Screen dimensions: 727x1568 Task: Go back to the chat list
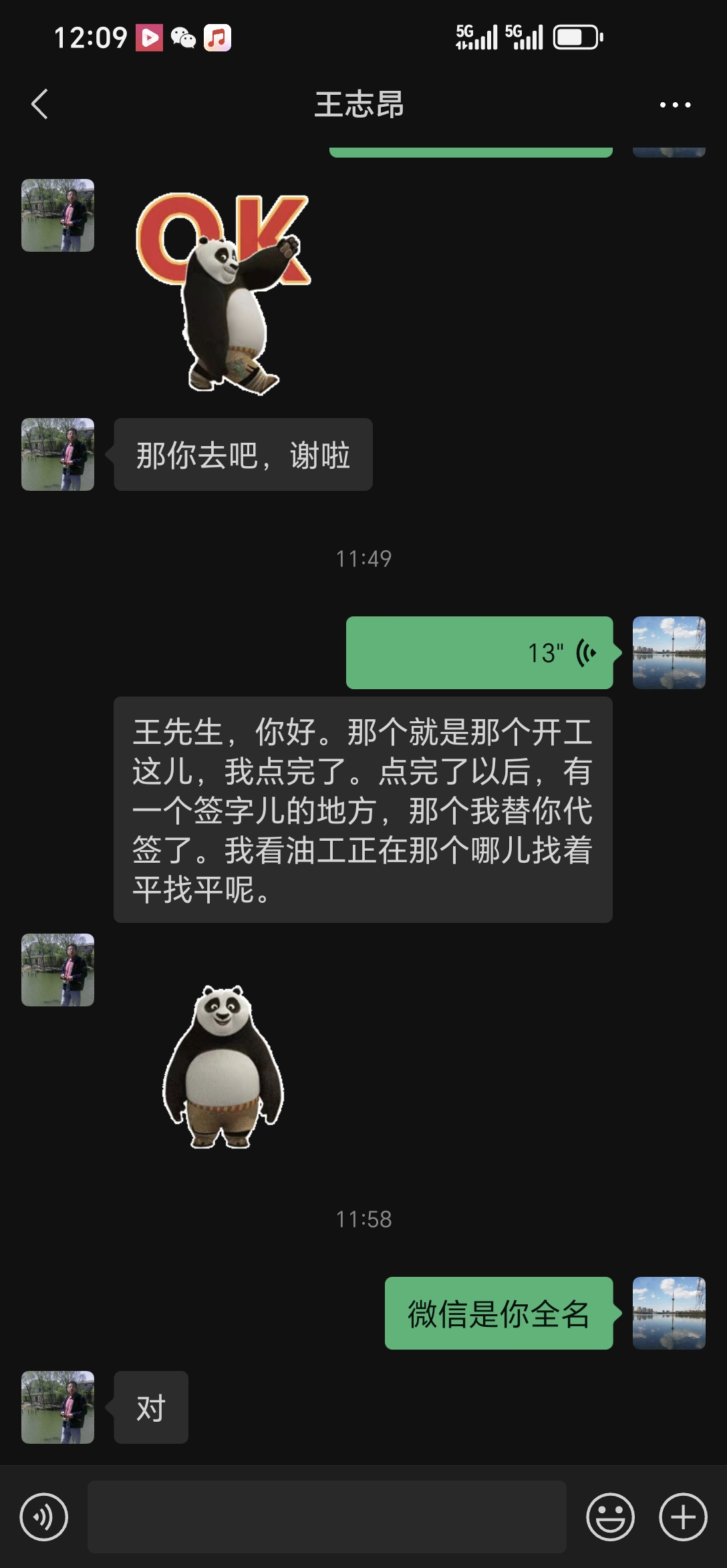pos(40,104)
